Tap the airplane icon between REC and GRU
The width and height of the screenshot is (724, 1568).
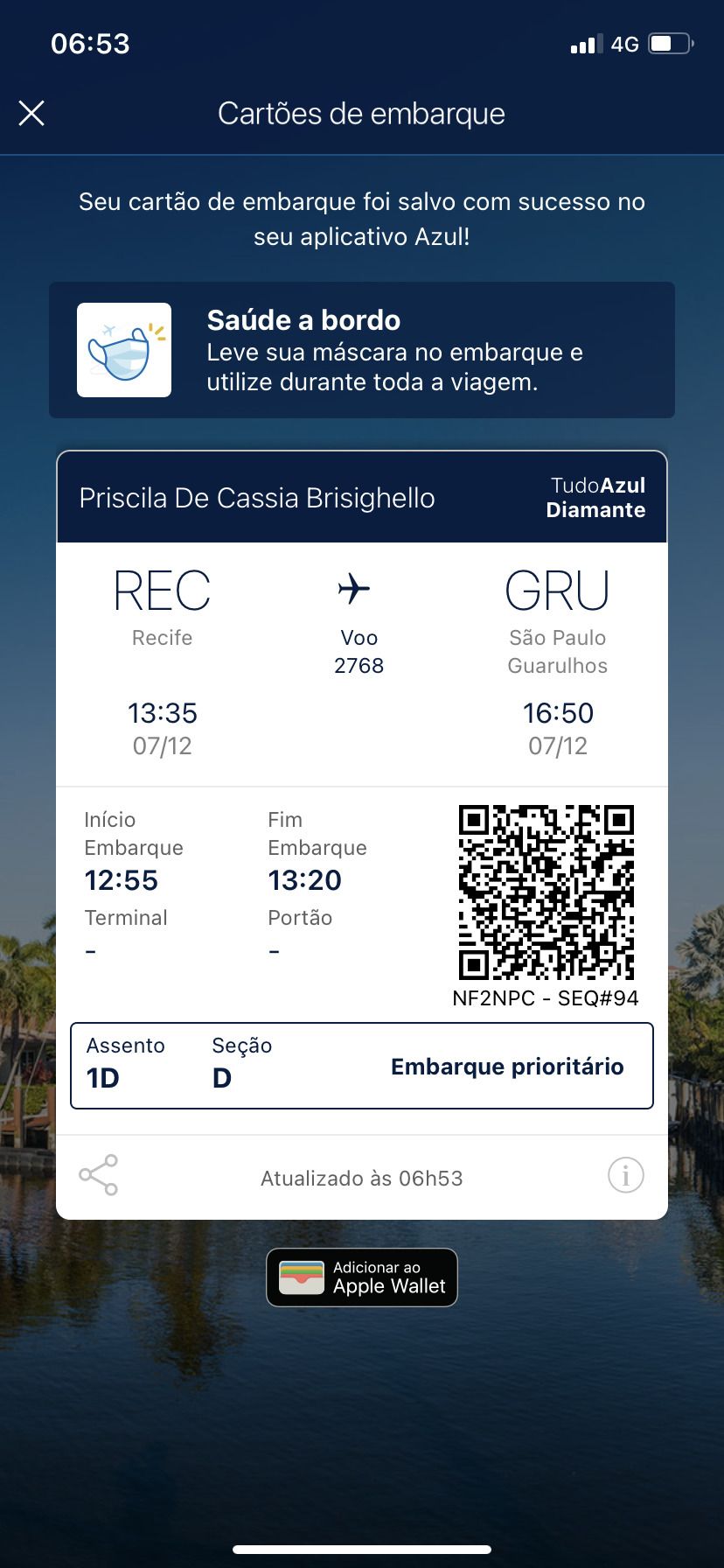(359, 591)
